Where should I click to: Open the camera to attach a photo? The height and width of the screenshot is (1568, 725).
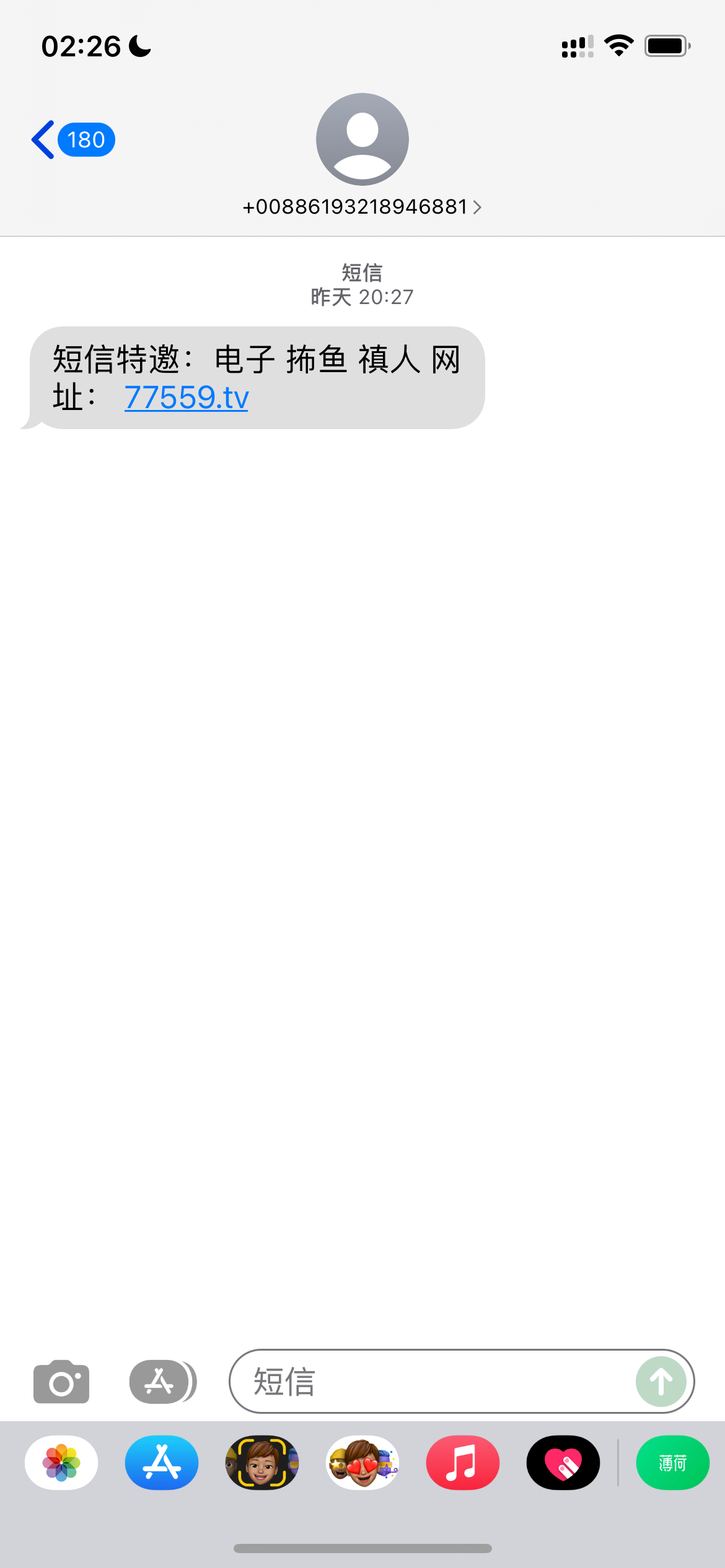pyautogui.click(x=61, y=1382)
